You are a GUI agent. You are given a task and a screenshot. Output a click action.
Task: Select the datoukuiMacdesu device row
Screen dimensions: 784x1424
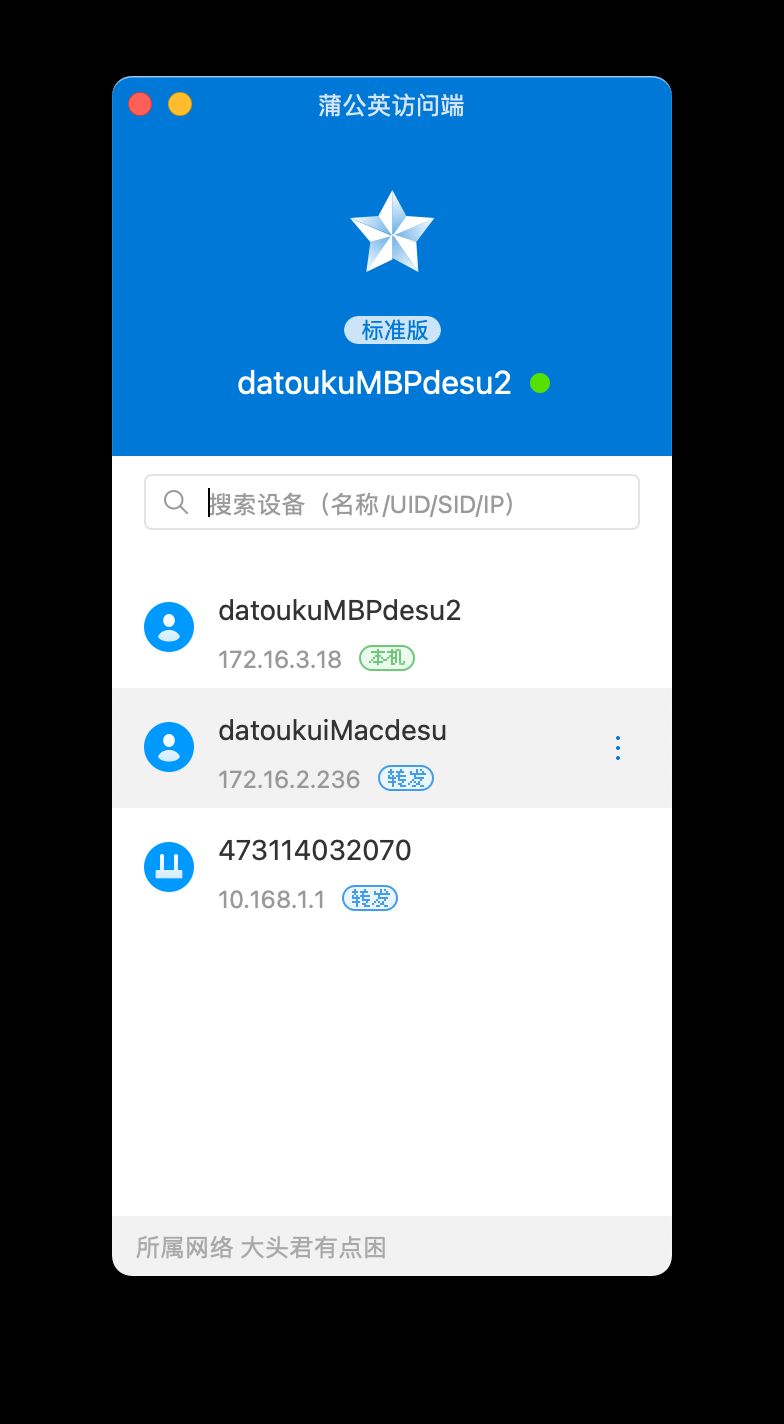click(x=391, y=748)
